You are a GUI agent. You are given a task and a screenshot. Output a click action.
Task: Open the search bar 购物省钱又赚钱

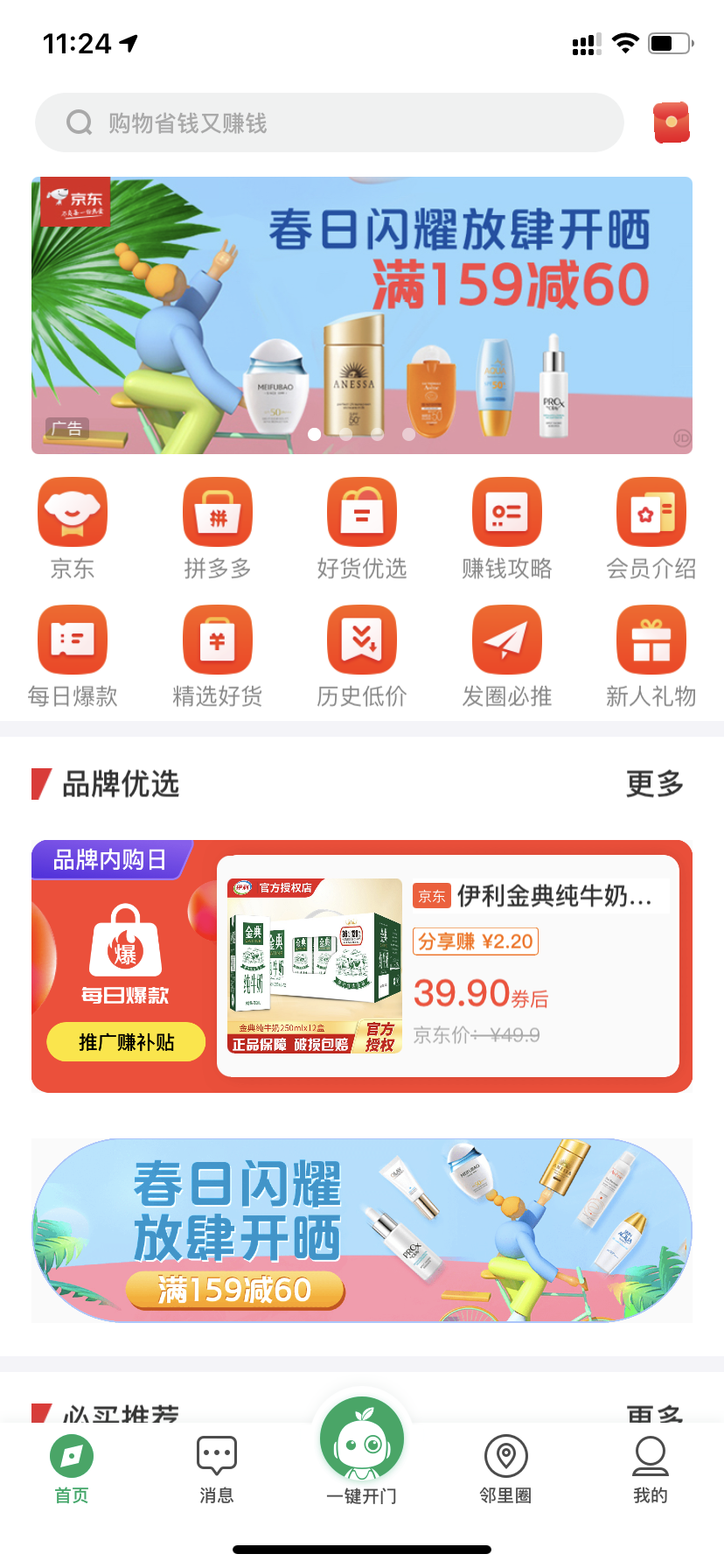coord(329,122)
